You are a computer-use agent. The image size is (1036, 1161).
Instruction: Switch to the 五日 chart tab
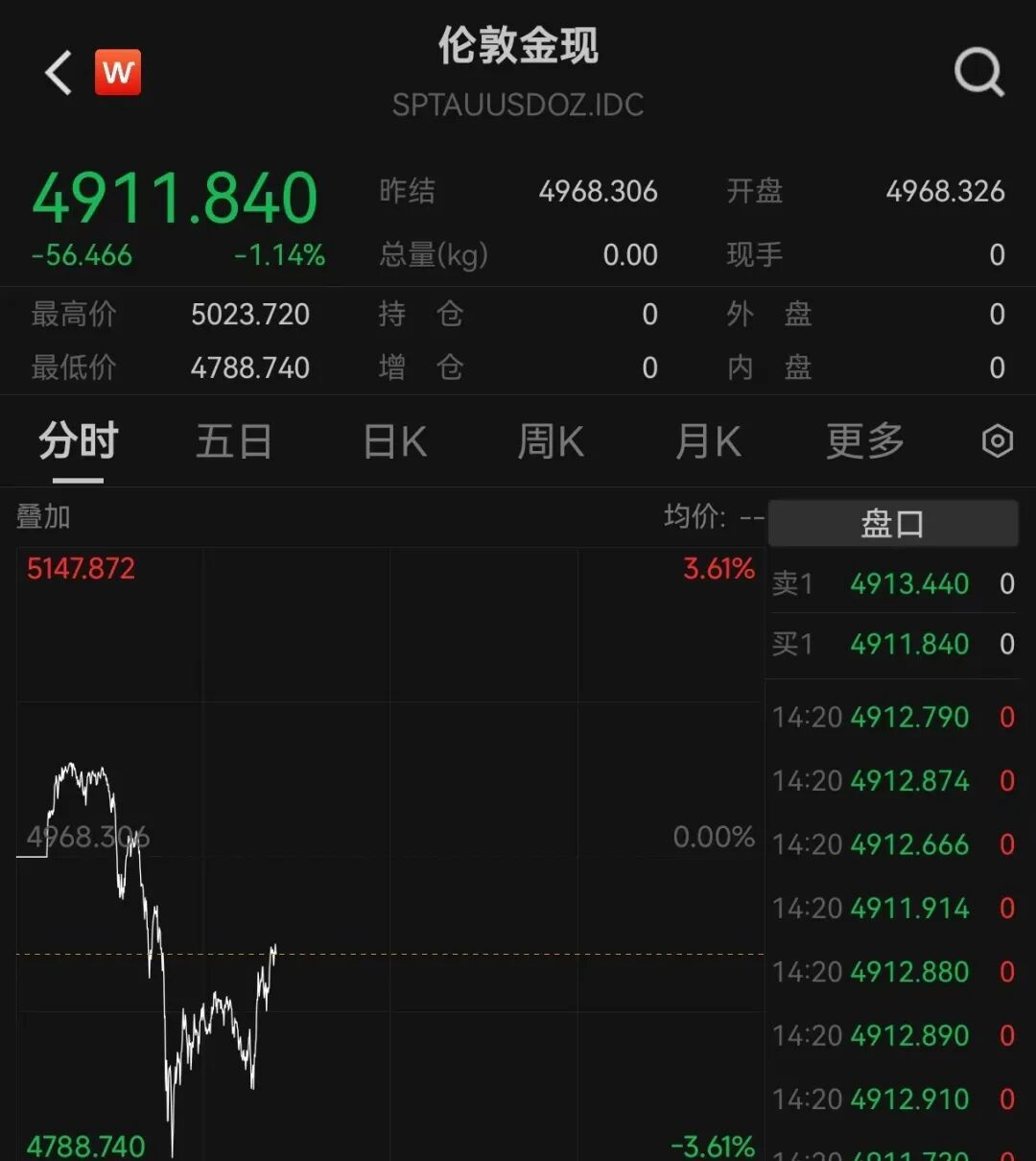click(234, 442)
